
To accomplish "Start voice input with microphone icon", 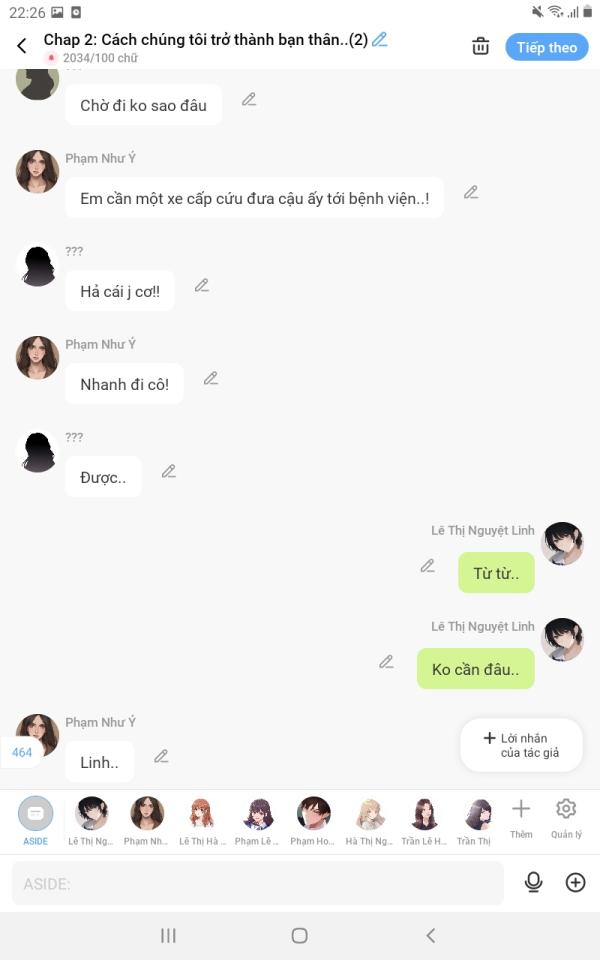I will click(x=534, y=882).
